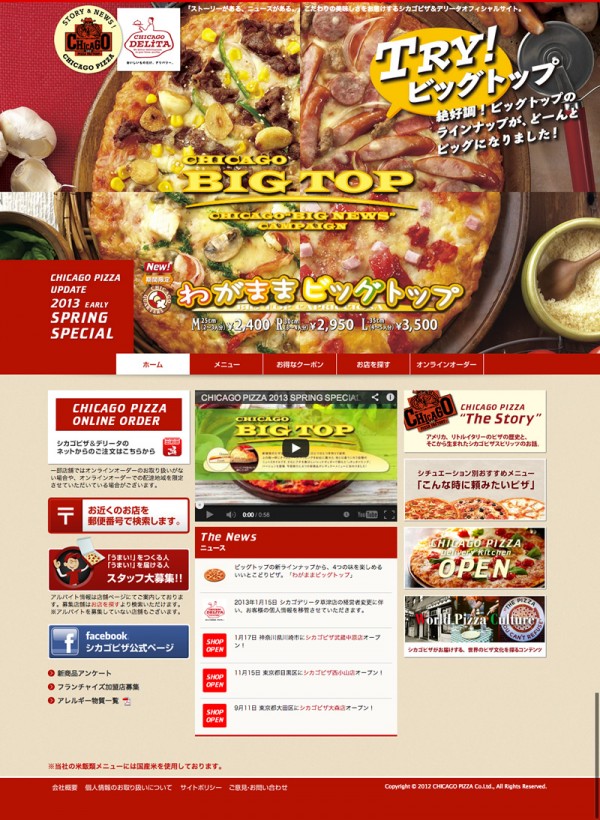This screenshot has width=600, height=820.
Task: Go to the お店を探す tab
Action: tap(372, 365)
